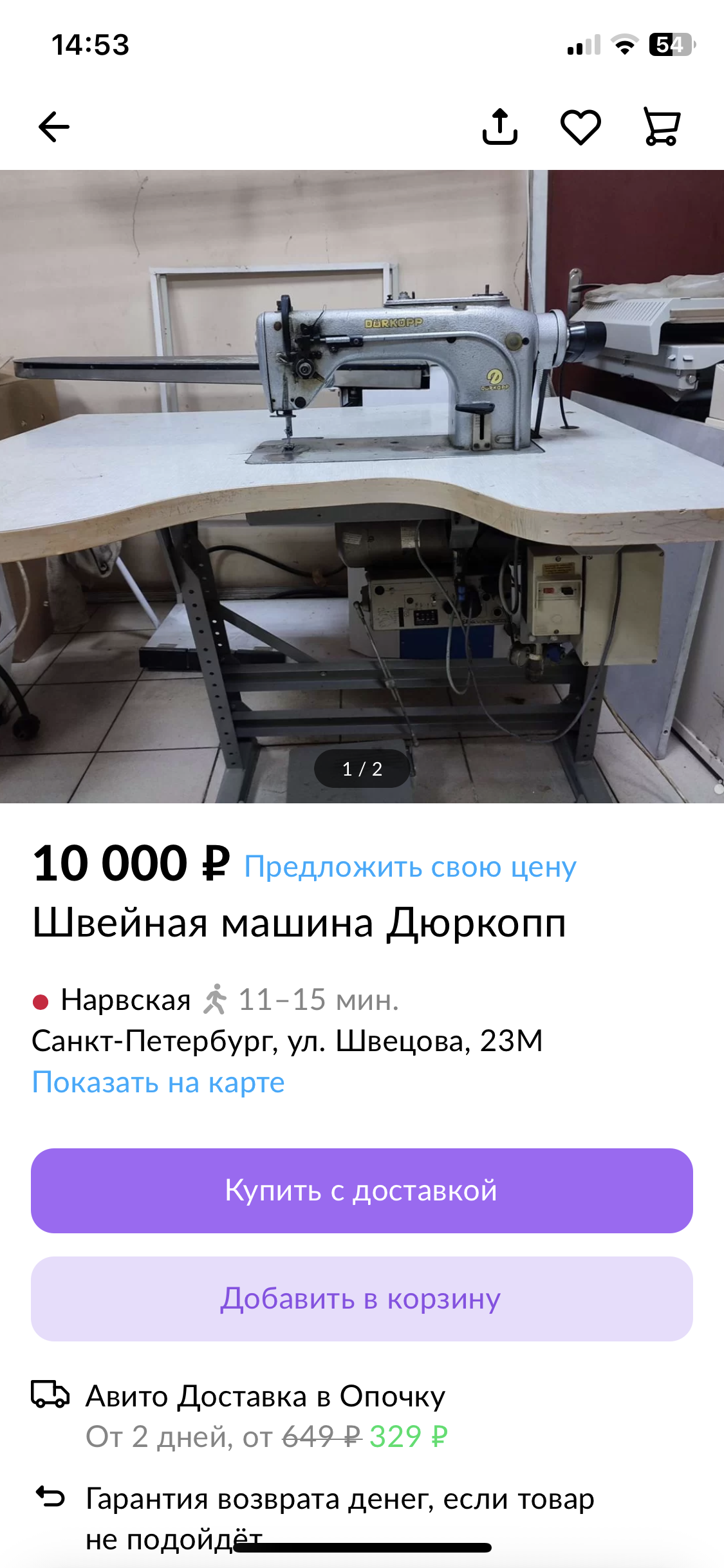Open the shopping cart icon
This screenshot has width=724, height=1568.
pos(662,126)
